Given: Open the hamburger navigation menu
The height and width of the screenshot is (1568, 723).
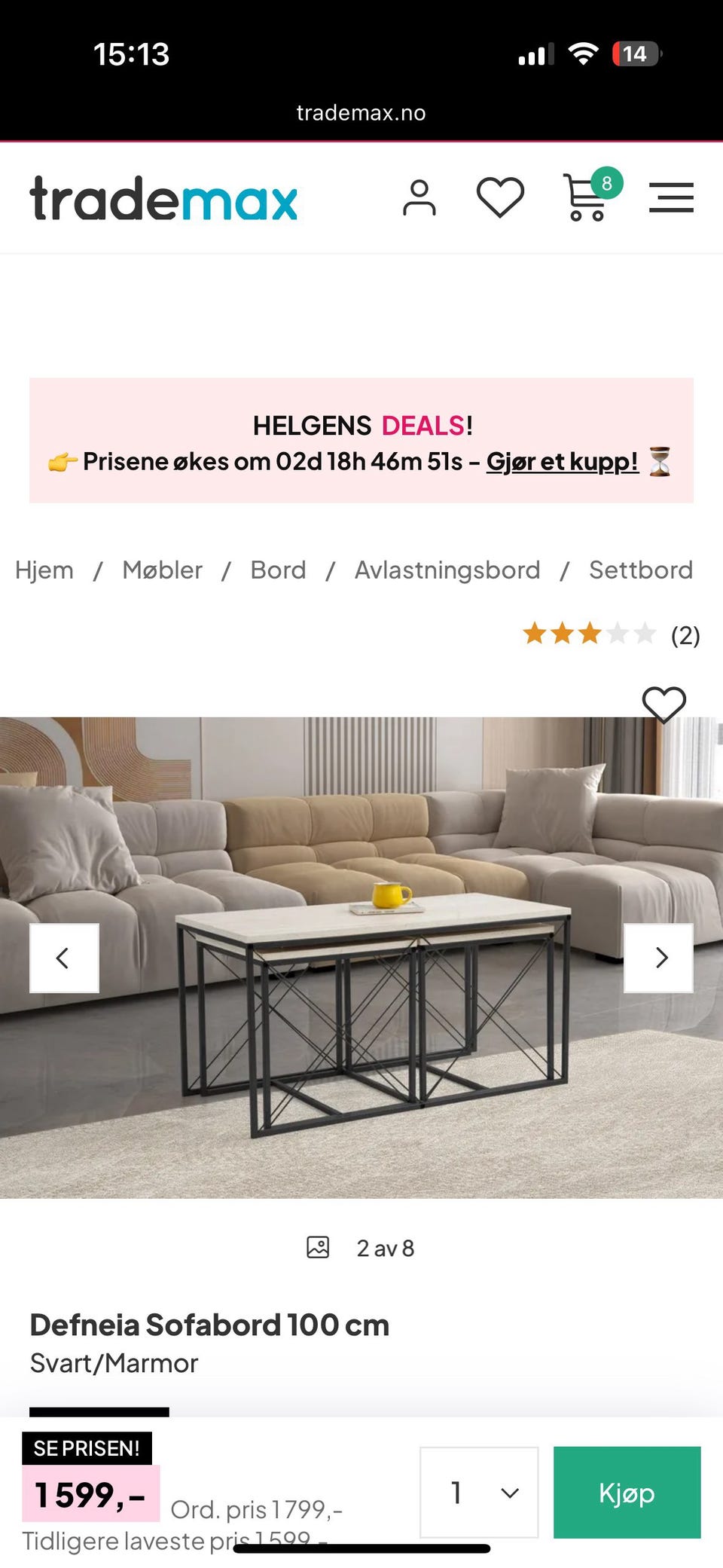Looking at the screenshot, I should 671,197.
